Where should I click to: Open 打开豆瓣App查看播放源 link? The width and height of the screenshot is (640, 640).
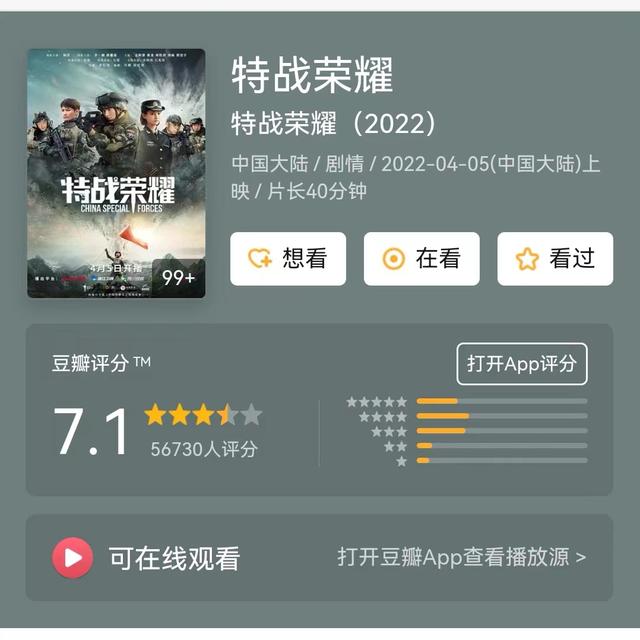[461, 557]
